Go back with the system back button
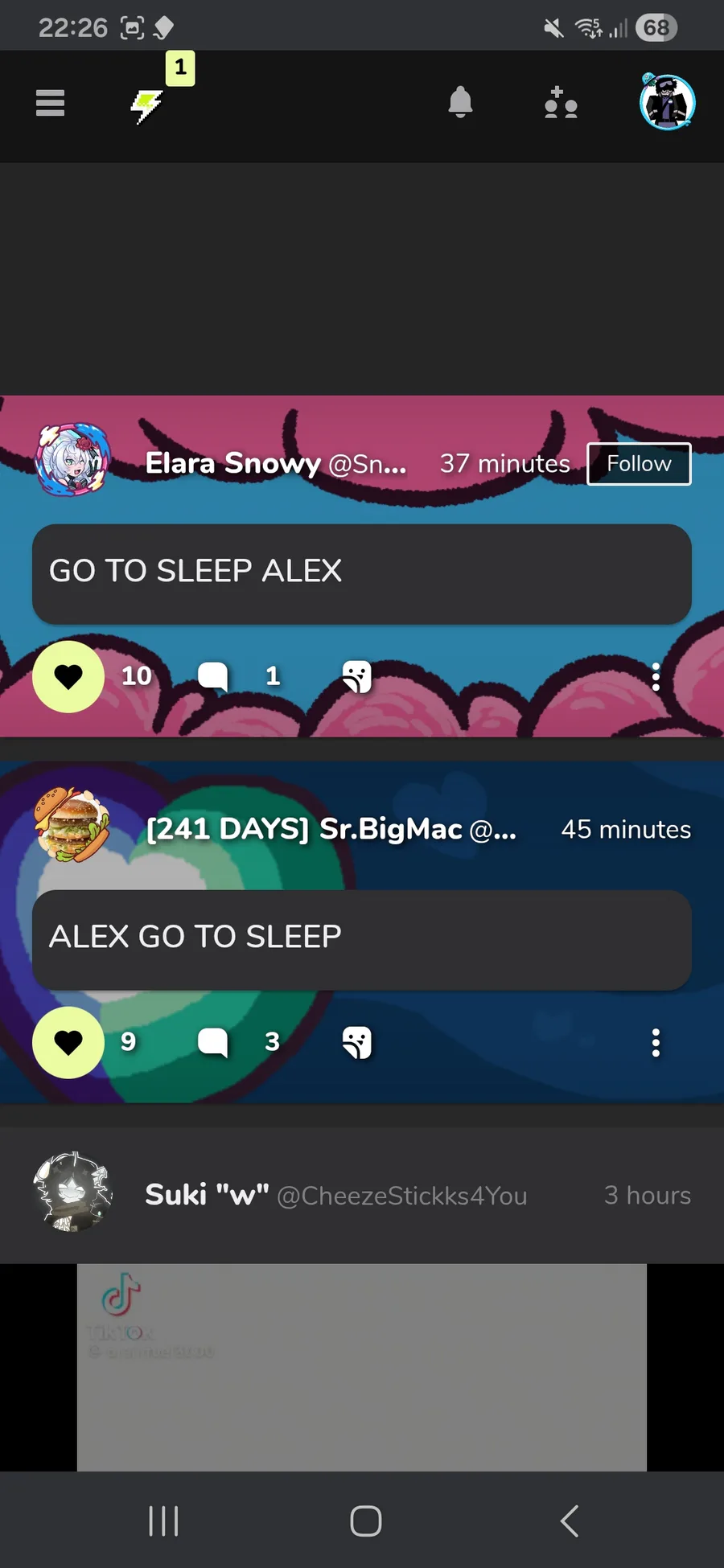The height and width of the screenshot is (1568, 724). pos(569,1521)
